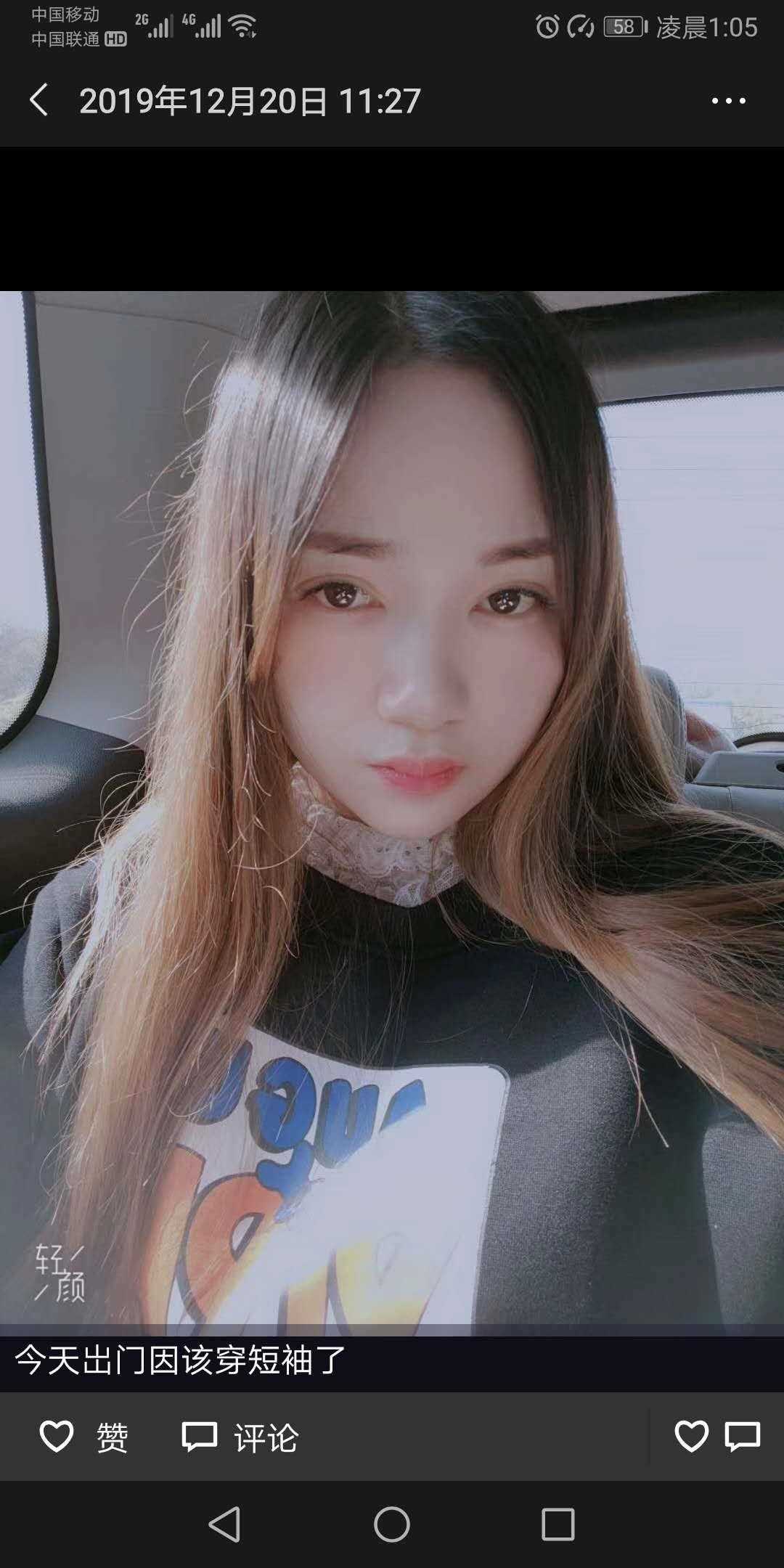Open the three-dot overflow menu
784x1568 pixels.
(728, 101)
